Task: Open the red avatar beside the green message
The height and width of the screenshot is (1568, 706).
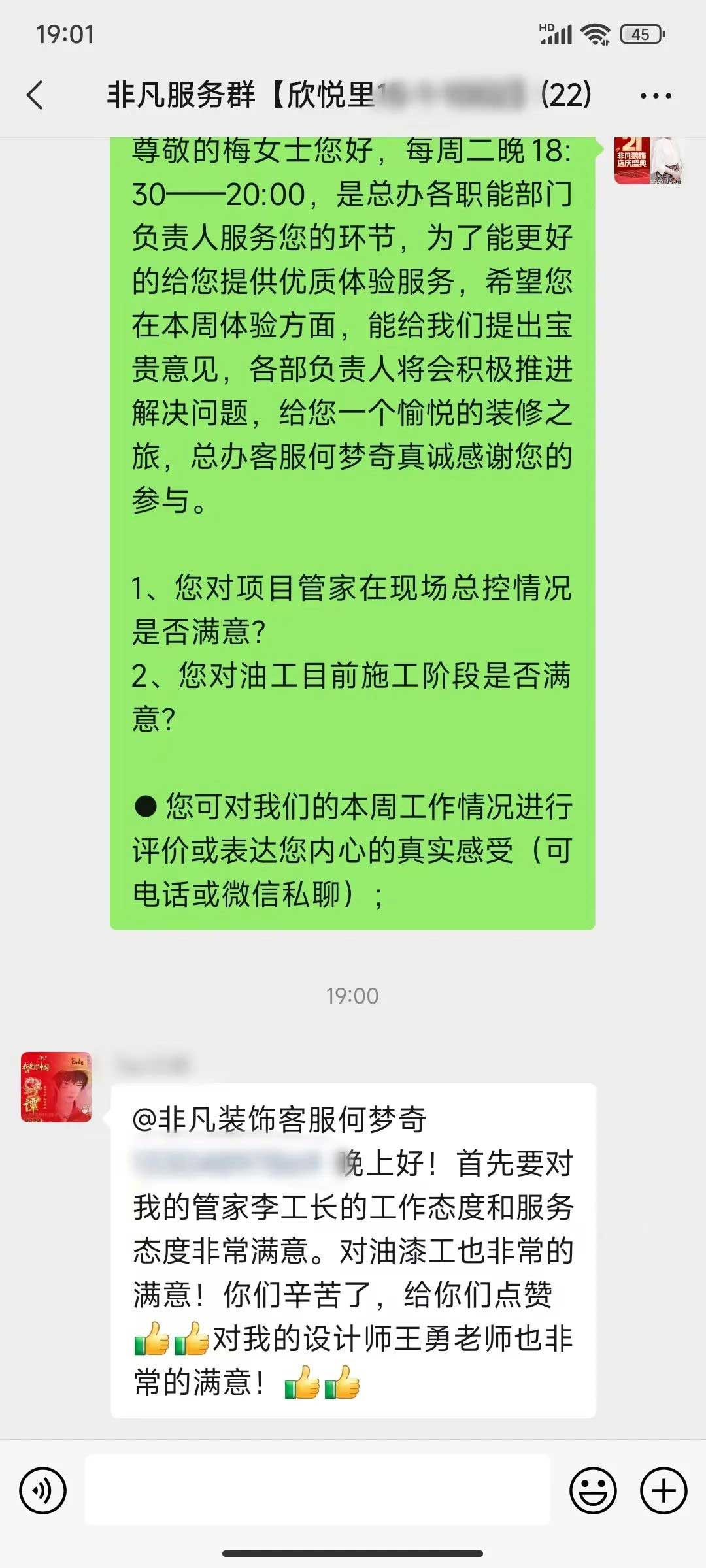Action: coord(648,160)
